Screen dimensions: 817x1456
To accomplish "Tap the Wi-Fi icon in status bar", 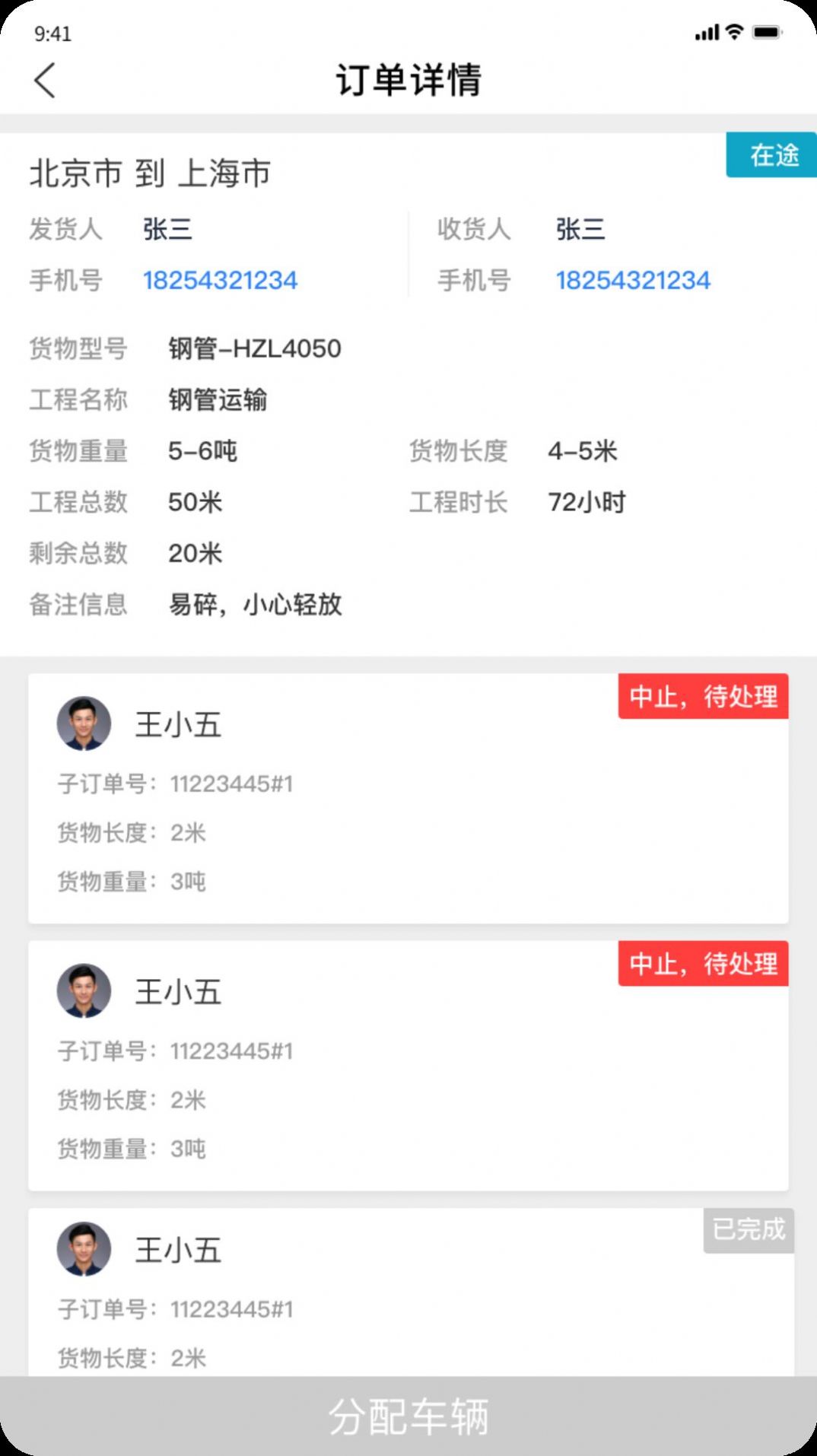I will [x=733, y=32].
